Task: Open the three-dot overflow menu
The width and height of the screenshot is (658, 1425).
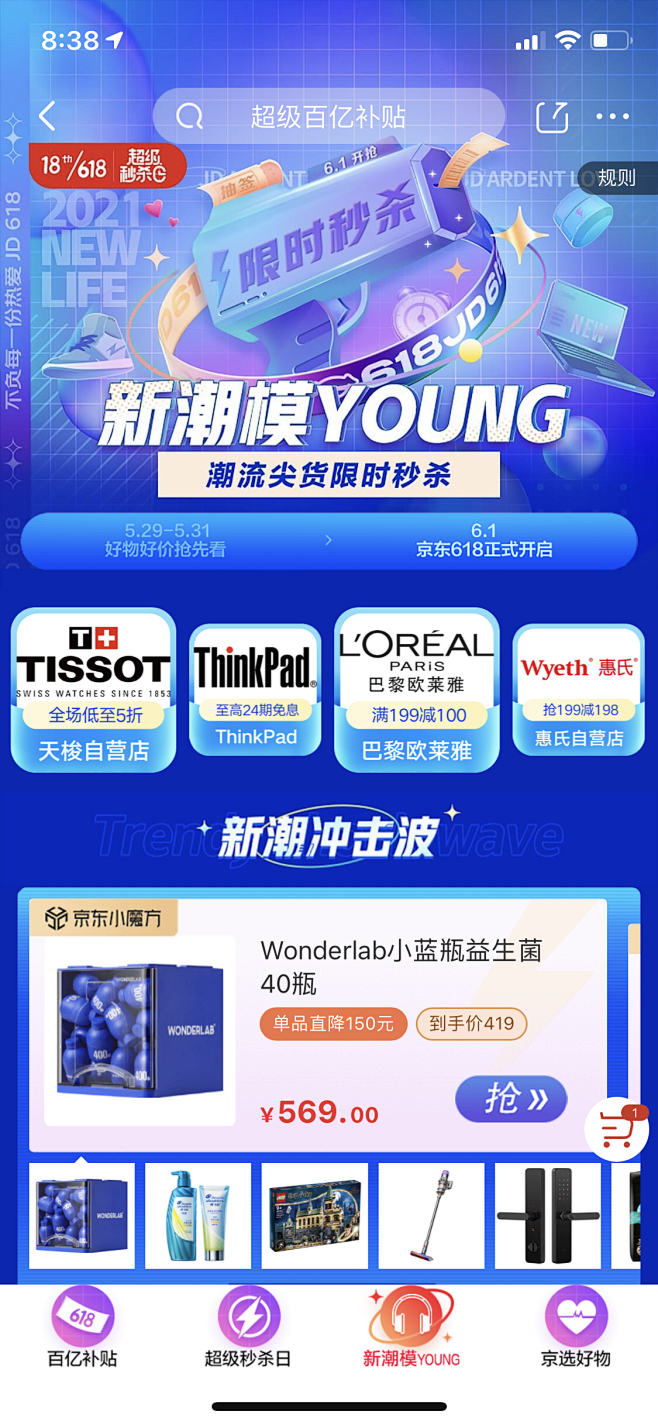Action: coord(613,117)
